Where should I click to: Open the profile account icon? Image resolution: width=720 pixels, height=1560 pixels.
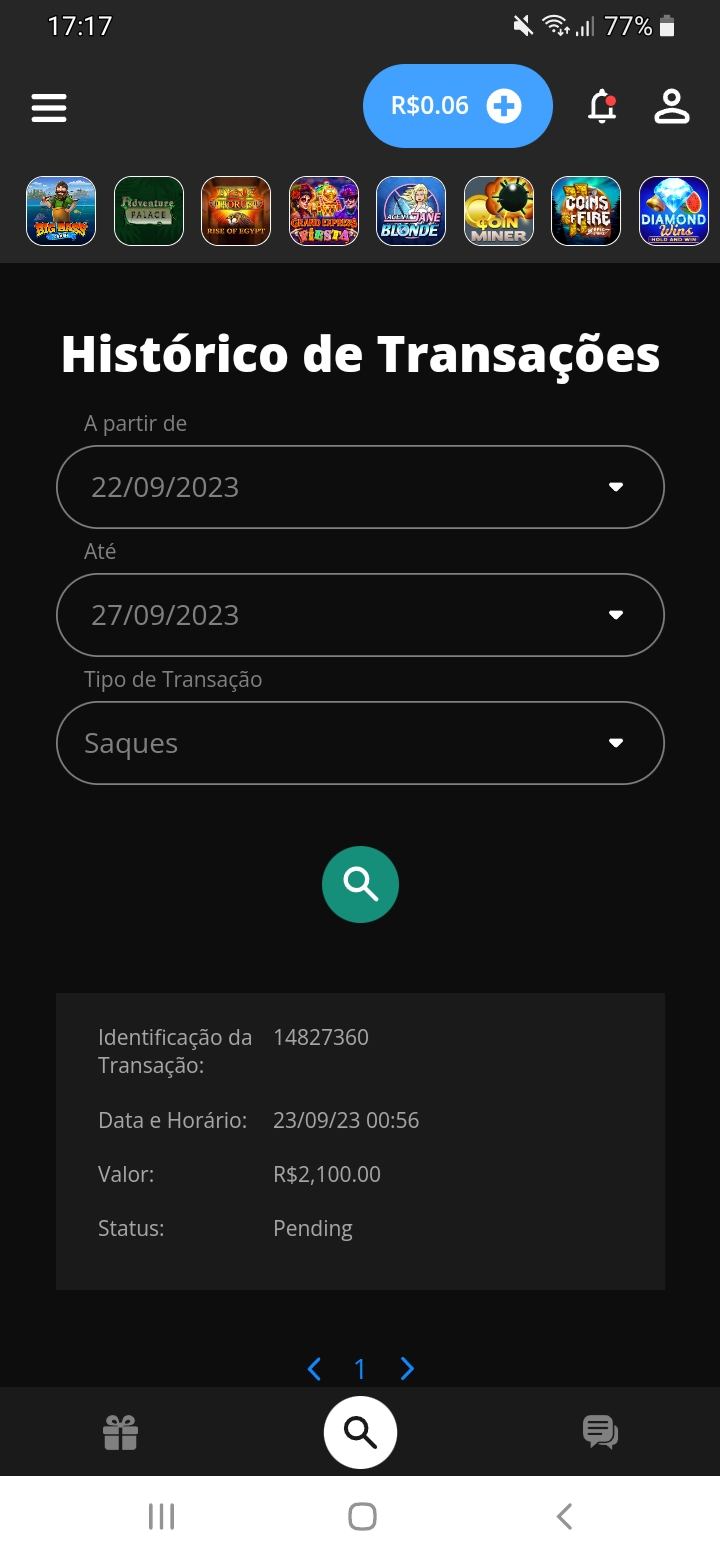(x=673, y=107)
